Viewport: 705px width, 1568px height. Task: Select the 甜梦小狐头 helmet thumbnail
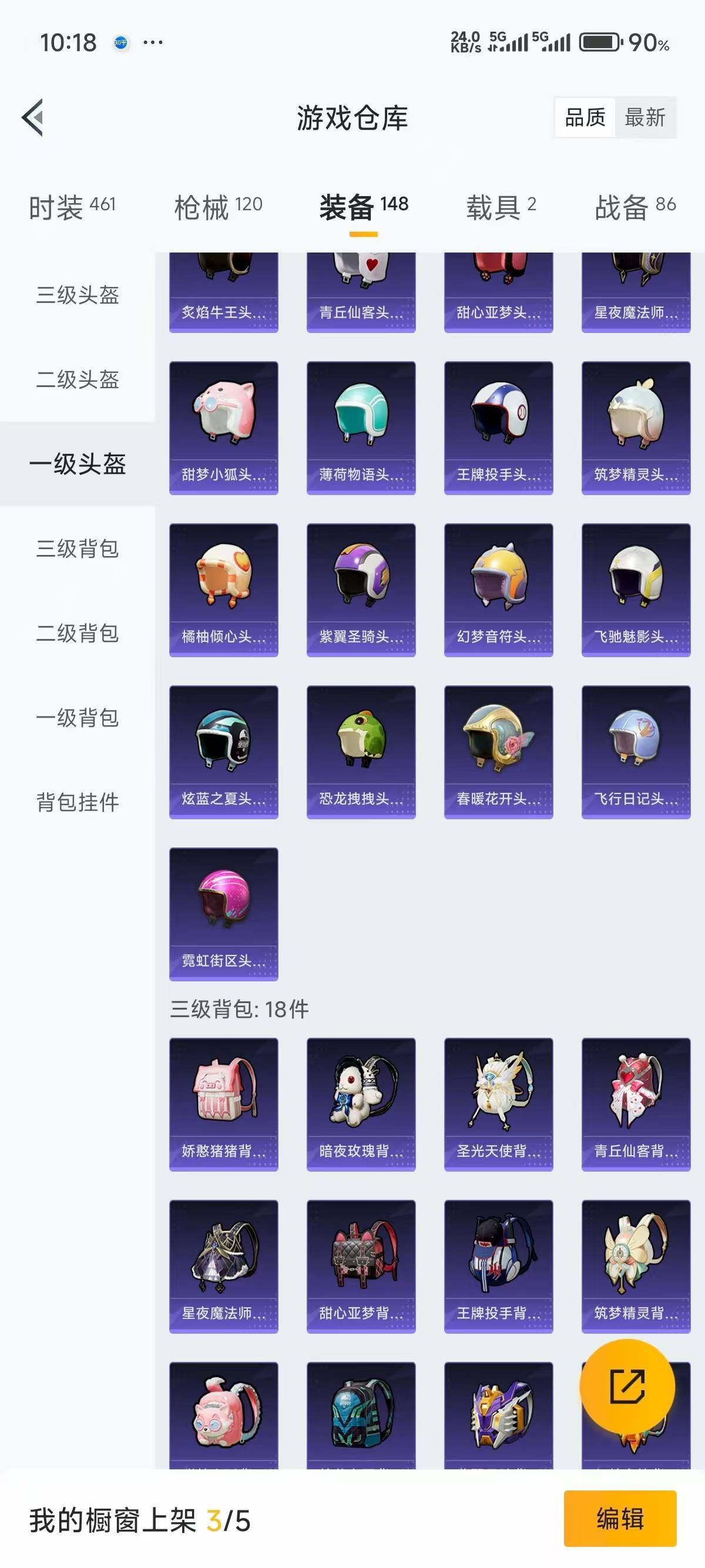(x=223, y=426)
